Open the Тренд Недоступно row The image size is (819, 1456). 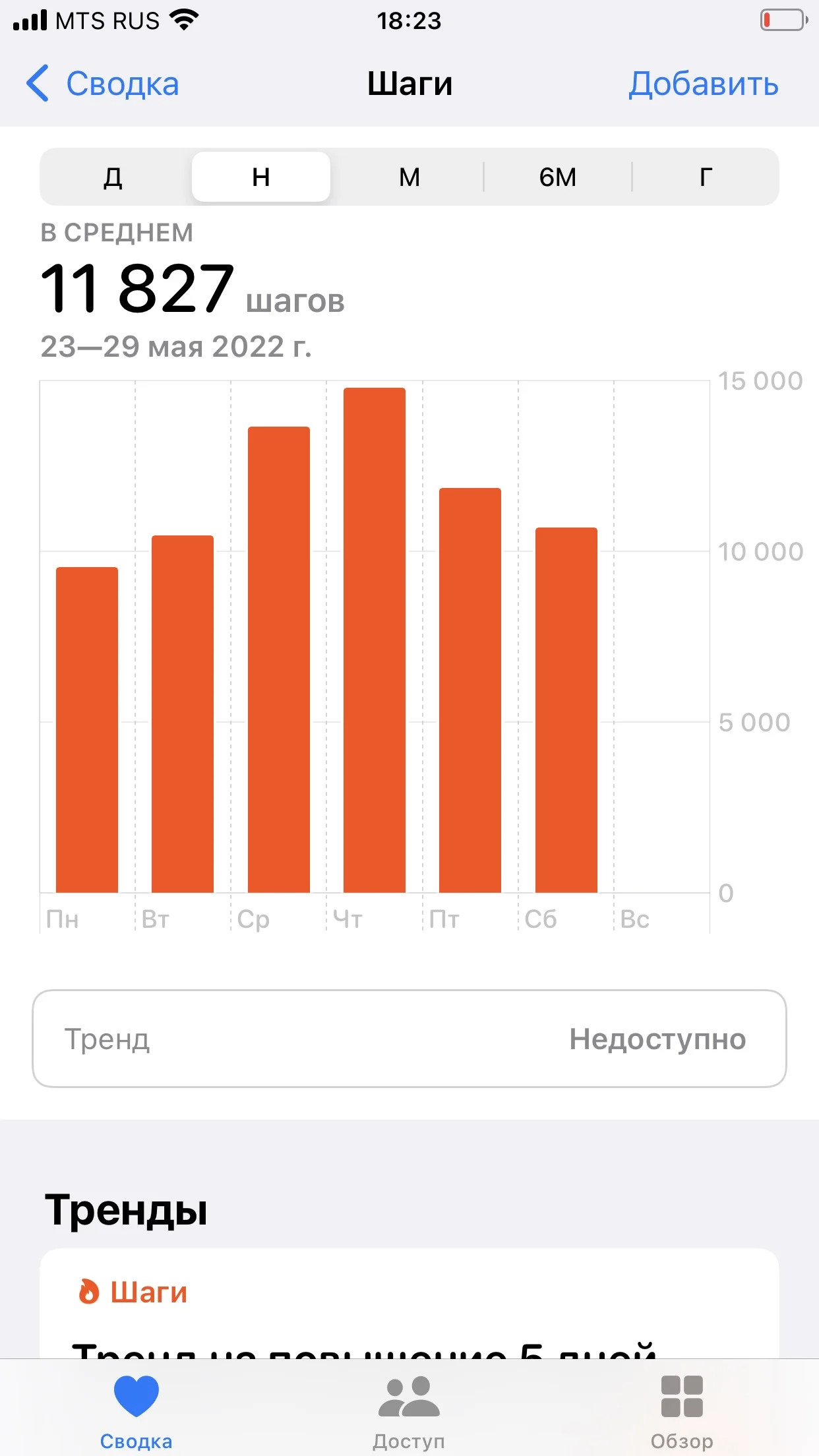pos(409,1039)
